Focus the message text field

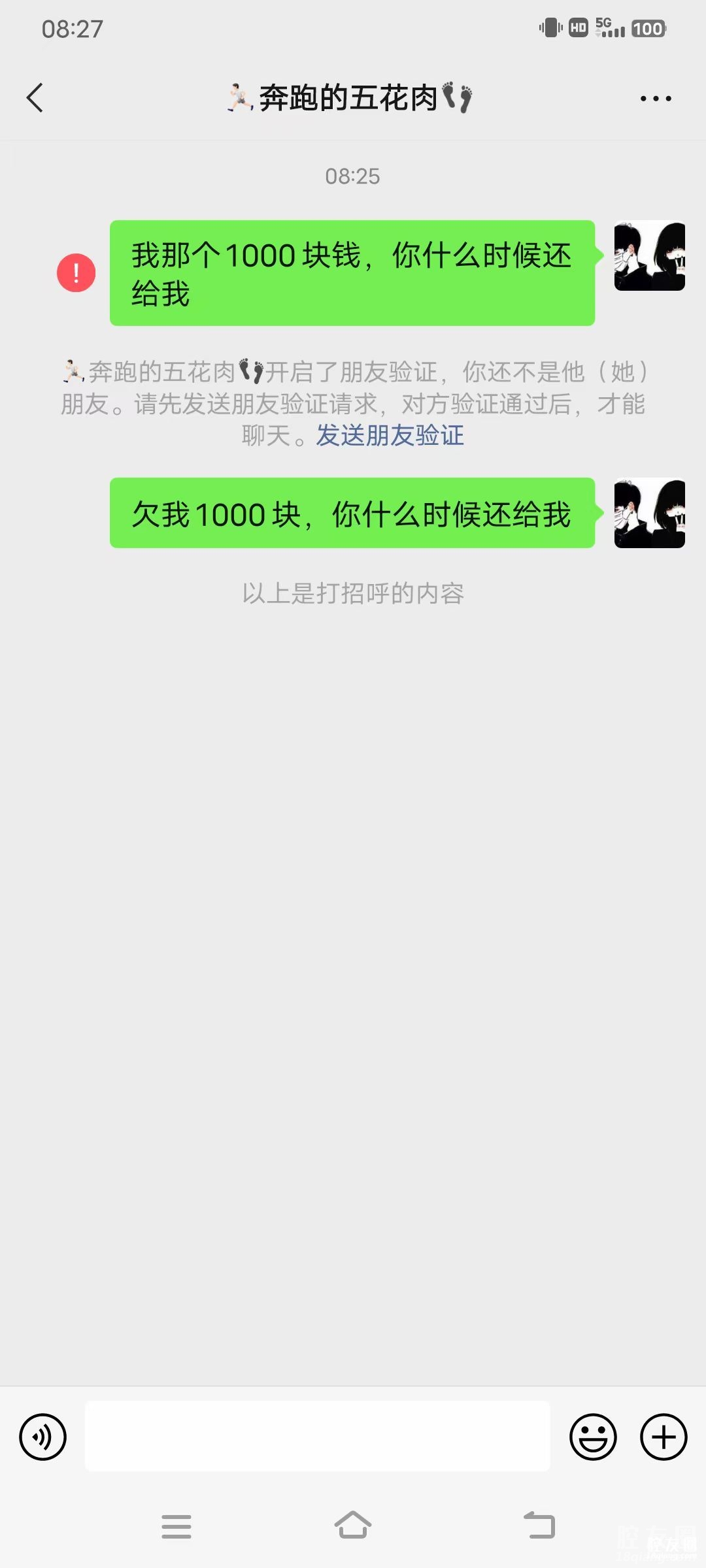click(317, 1436)
